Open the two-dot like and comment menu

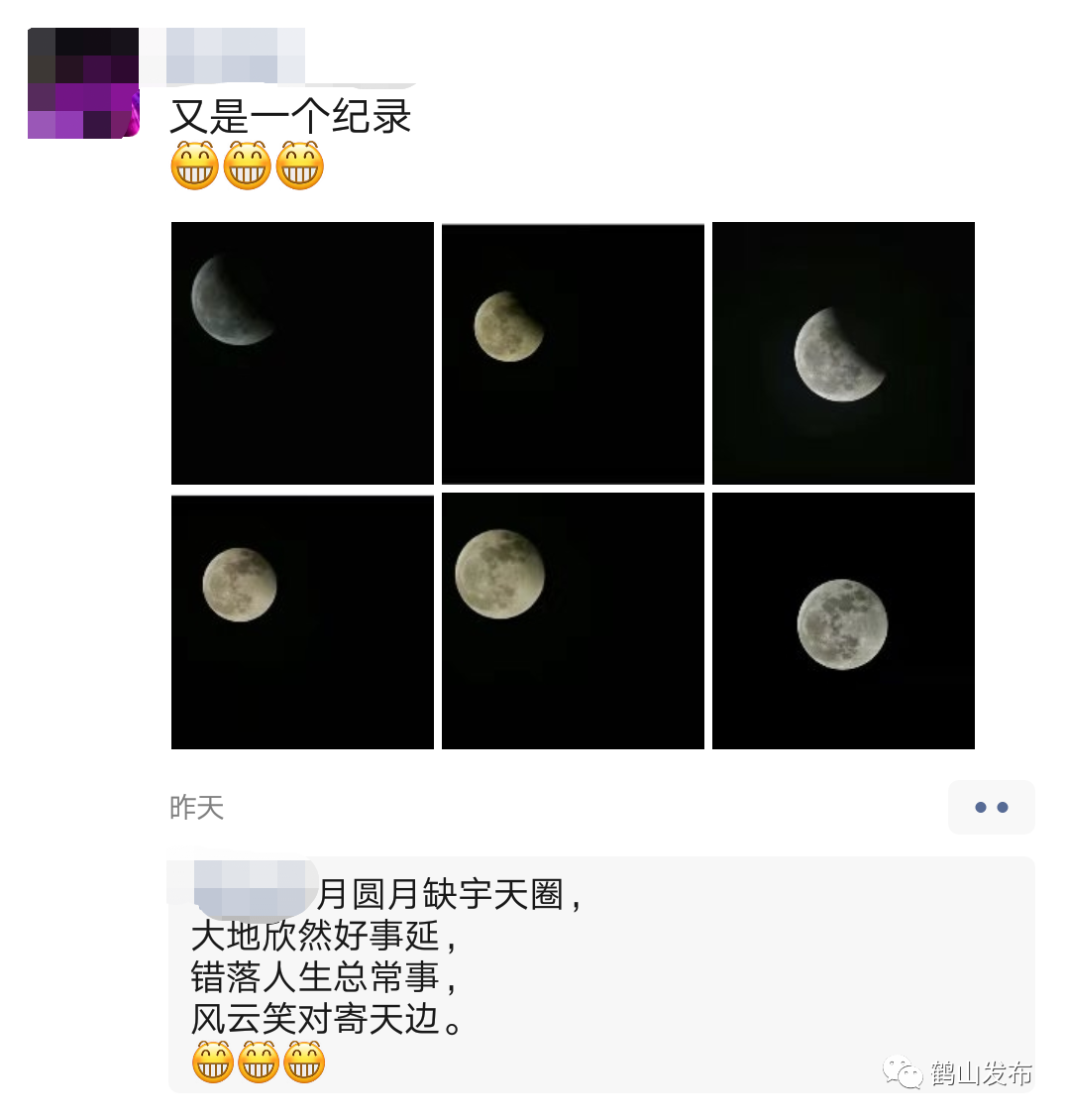[991, 807]
